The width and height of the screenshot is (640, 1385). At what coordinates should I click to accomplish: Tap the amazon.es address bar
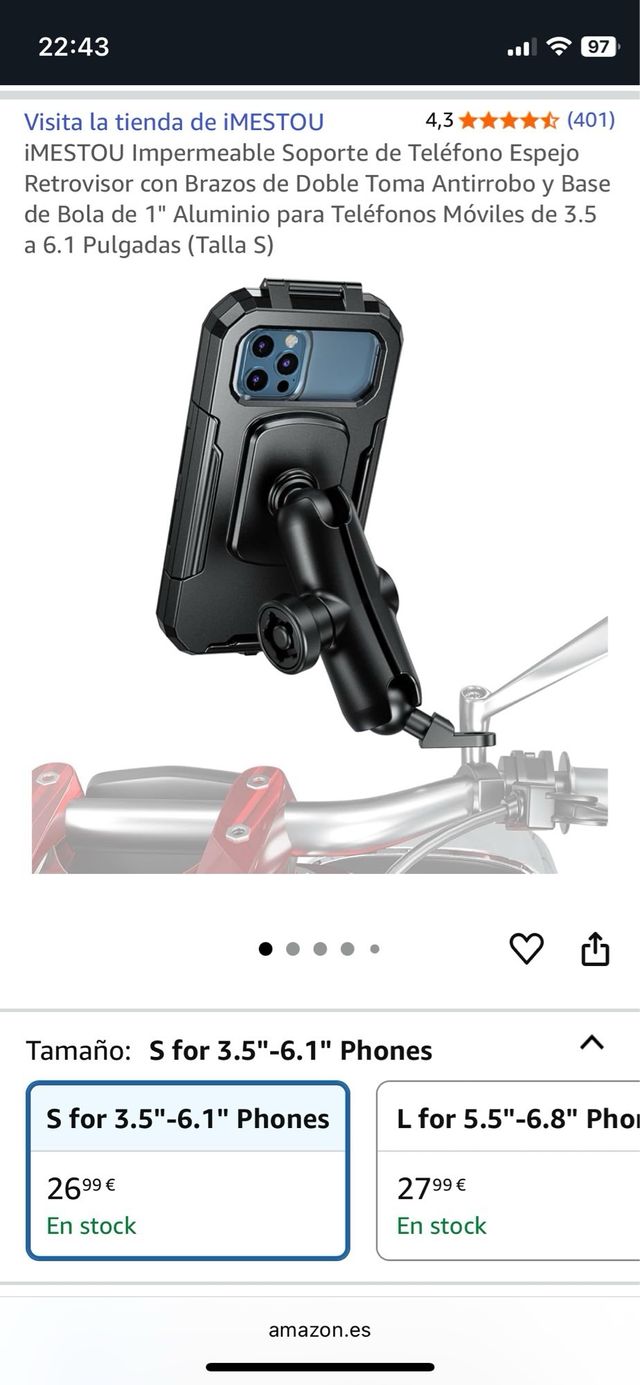[x=320, y=1330]
